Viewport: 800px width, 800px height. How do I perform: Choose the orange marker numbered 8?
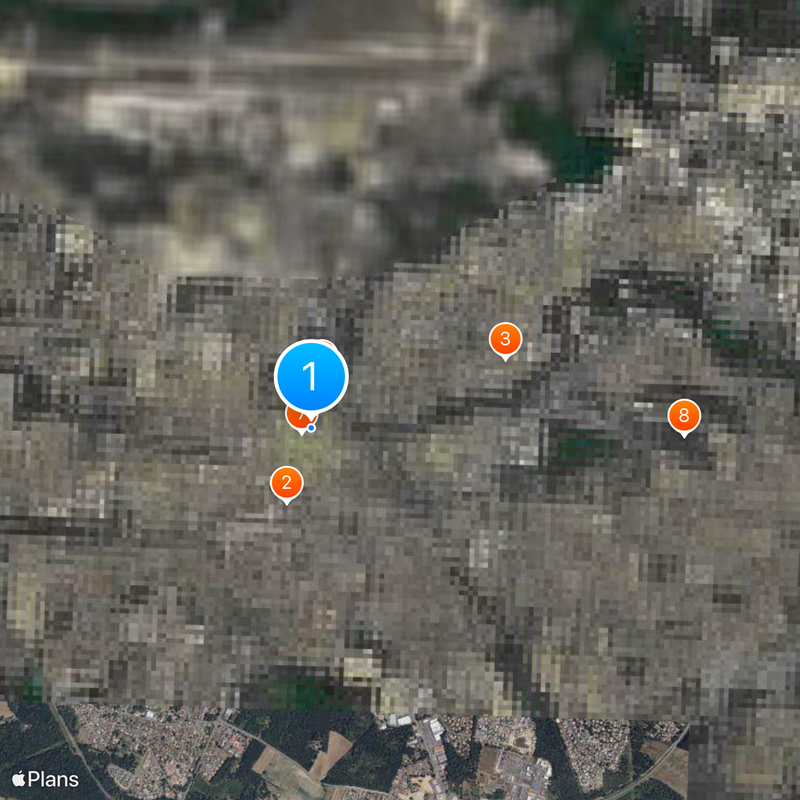684,415
